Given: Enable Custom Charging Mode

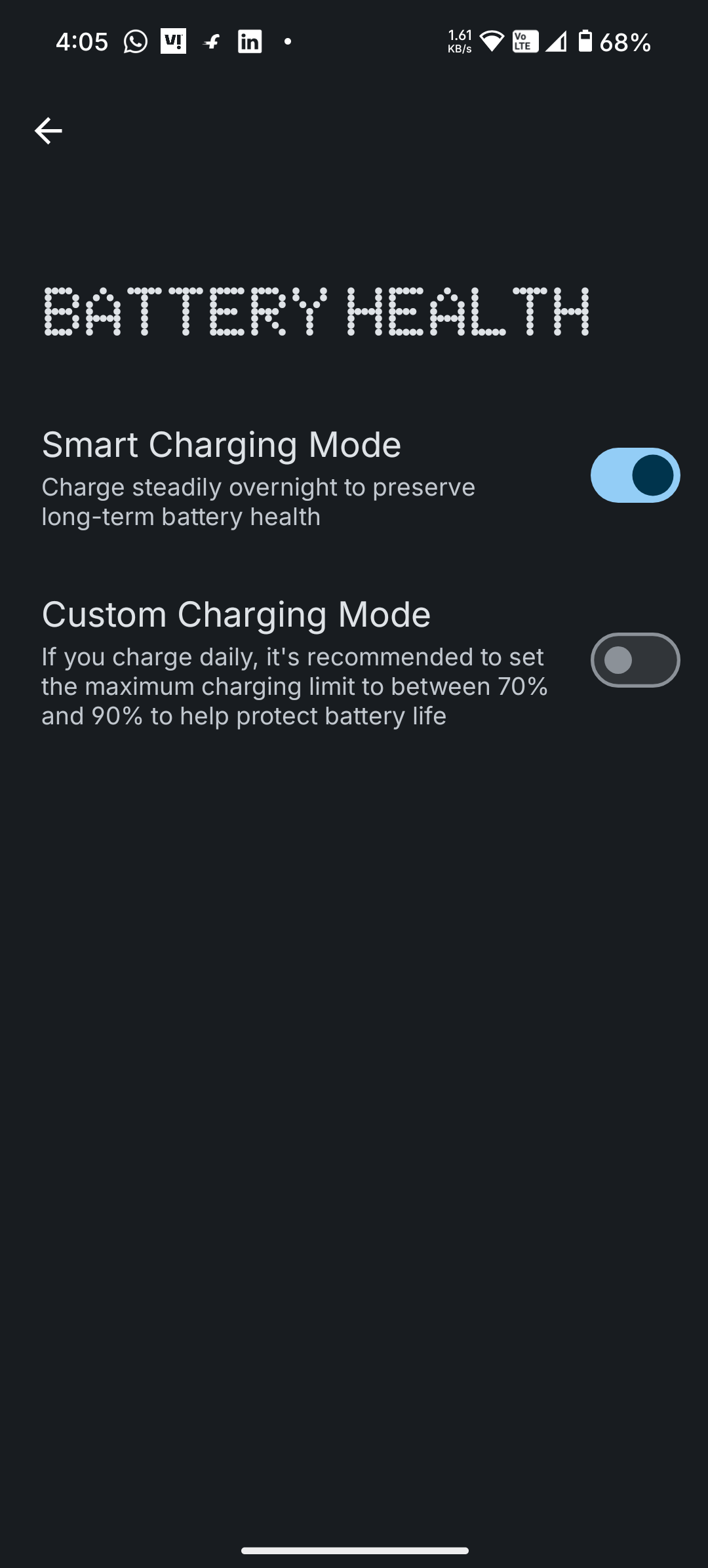Looking at the screenshot, I should click(635, 660).
